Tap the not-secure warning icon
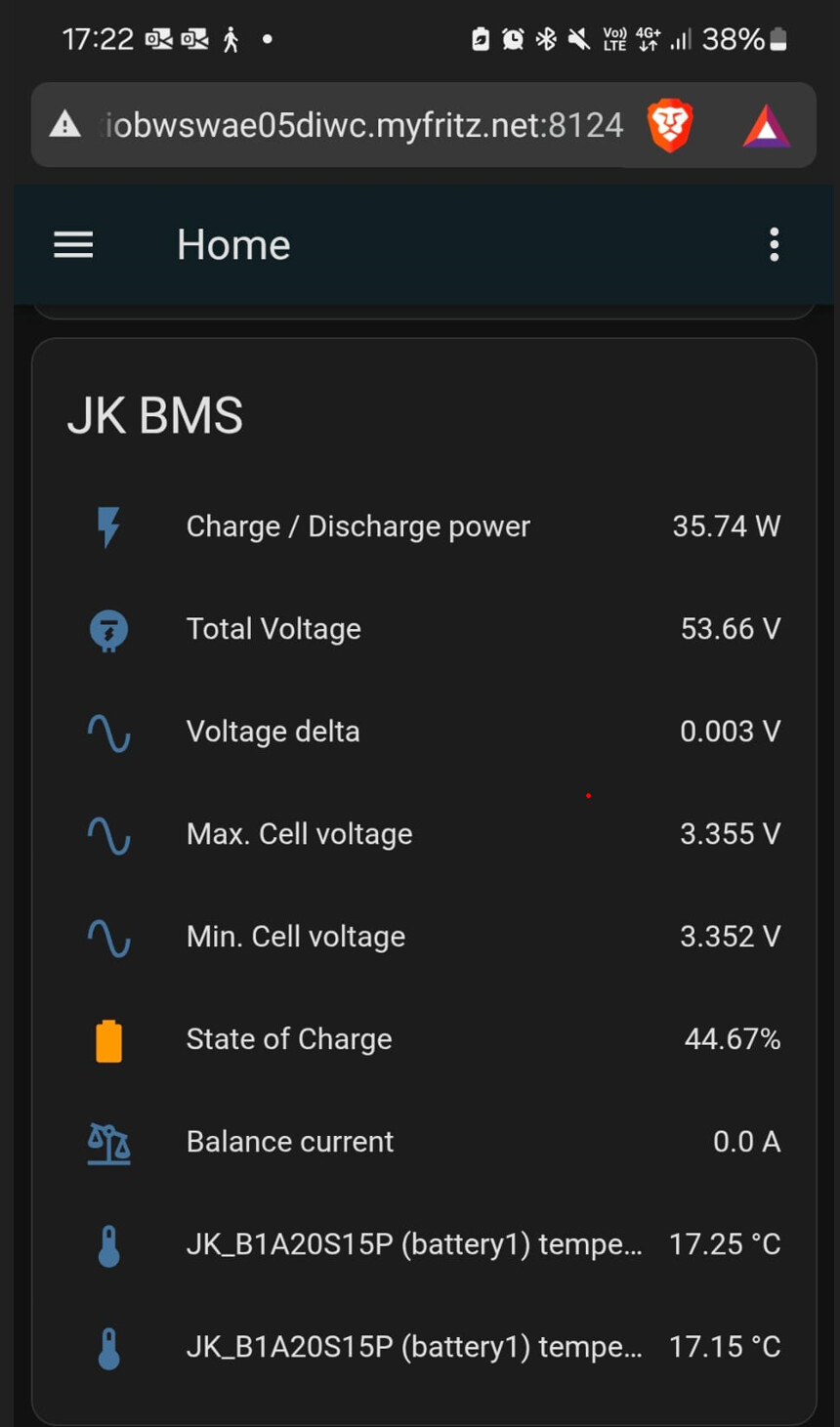The image size is (840, 1427). pos(65,125)
